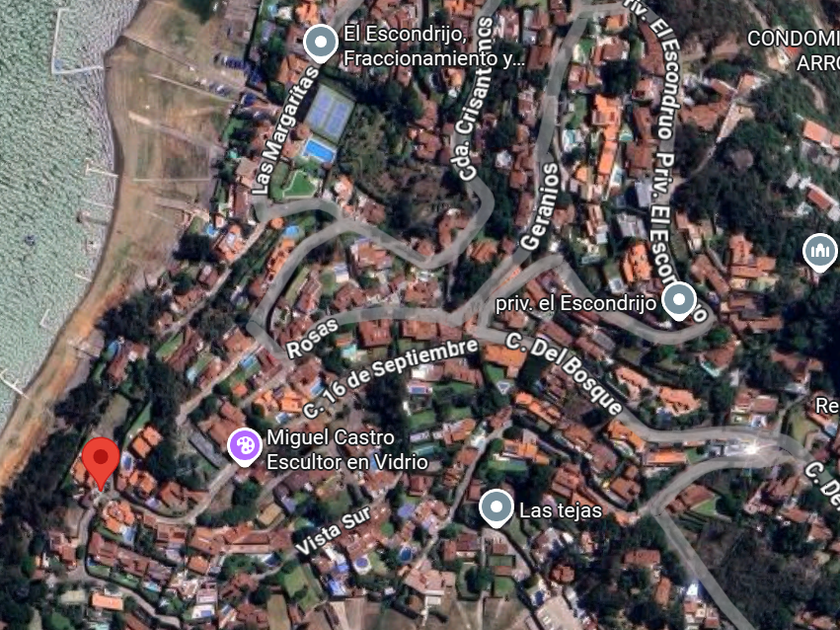
Task: Tap the Las tejas place marker
Action: [496, 509]
